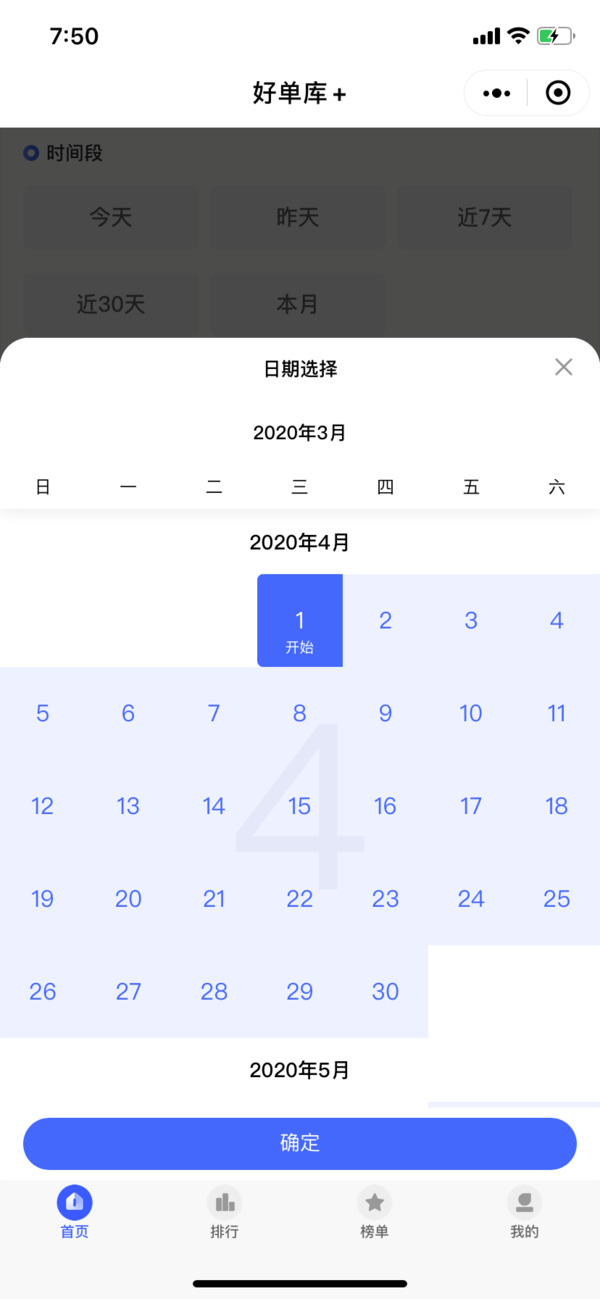
Task: Select April 1 marked 开始
Action: [300, 620]
